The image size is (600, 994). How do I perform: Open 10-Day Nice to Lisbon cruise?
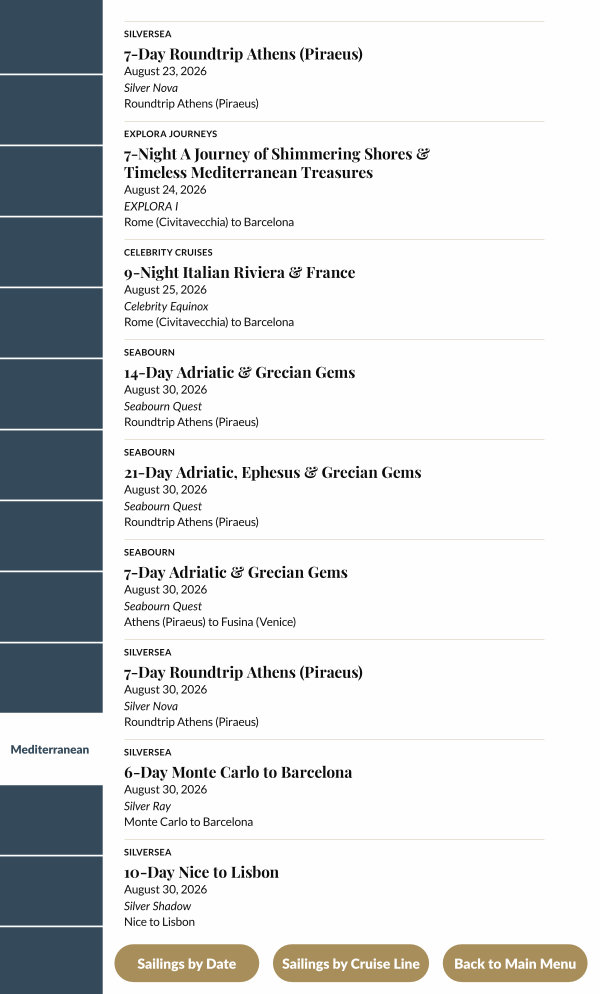pyautogui.click(x=201, y=872)
